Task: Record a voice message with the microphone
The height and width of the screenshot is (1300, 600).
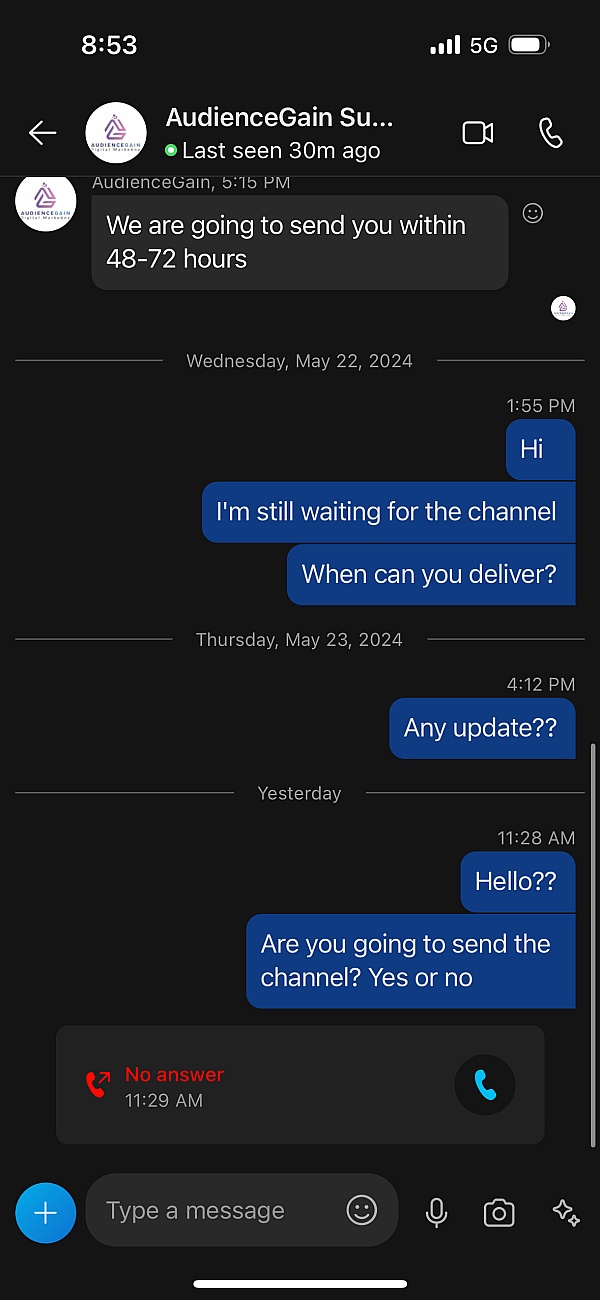Action: (436, 1212)
